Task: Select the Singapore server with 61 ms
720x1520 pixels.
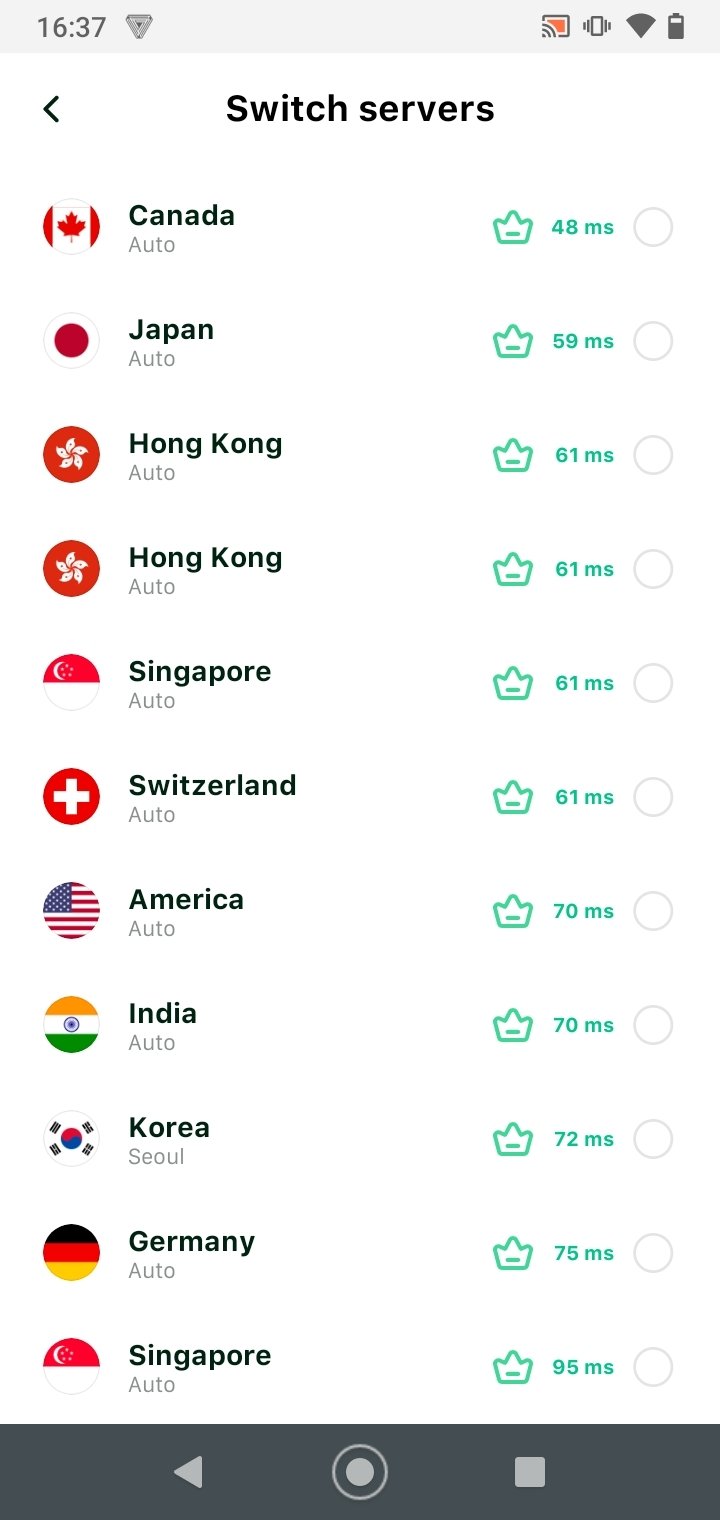Action: 360,683
